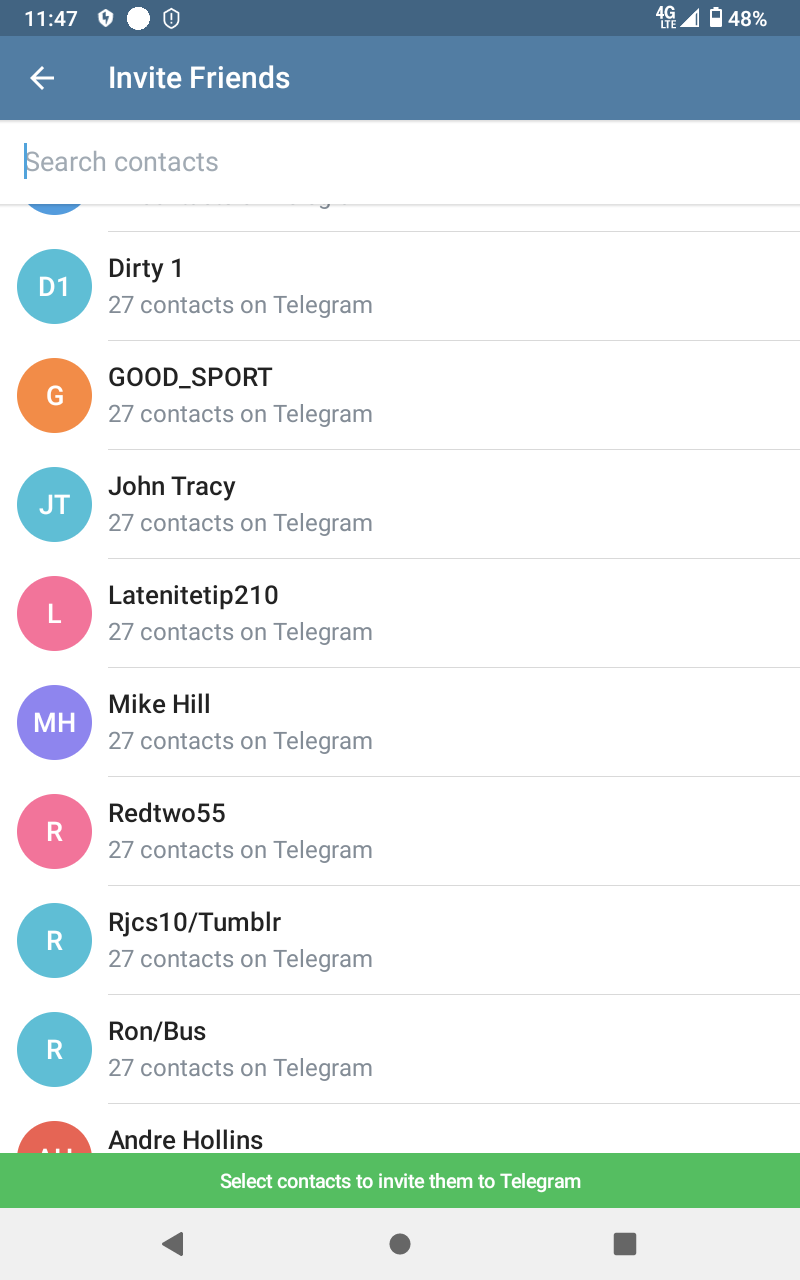
Task: Select the contact Dirty 1
Action: point(400,286)
